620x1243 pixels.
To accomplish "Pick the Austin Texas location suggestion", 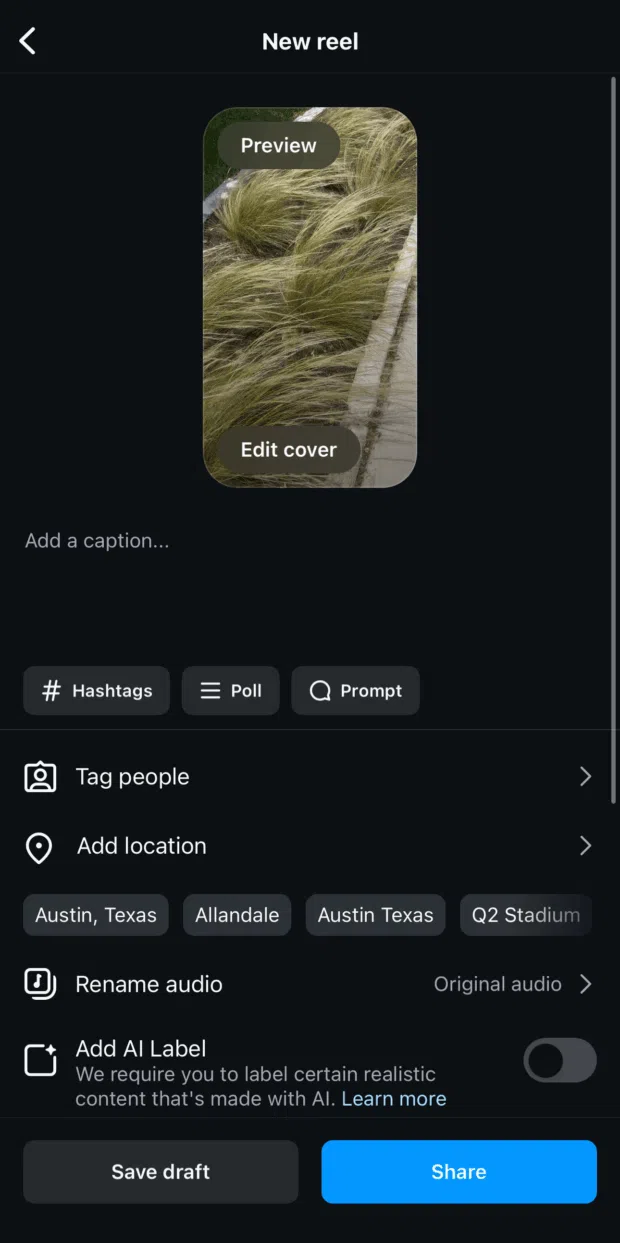I will tap(375, 915).
